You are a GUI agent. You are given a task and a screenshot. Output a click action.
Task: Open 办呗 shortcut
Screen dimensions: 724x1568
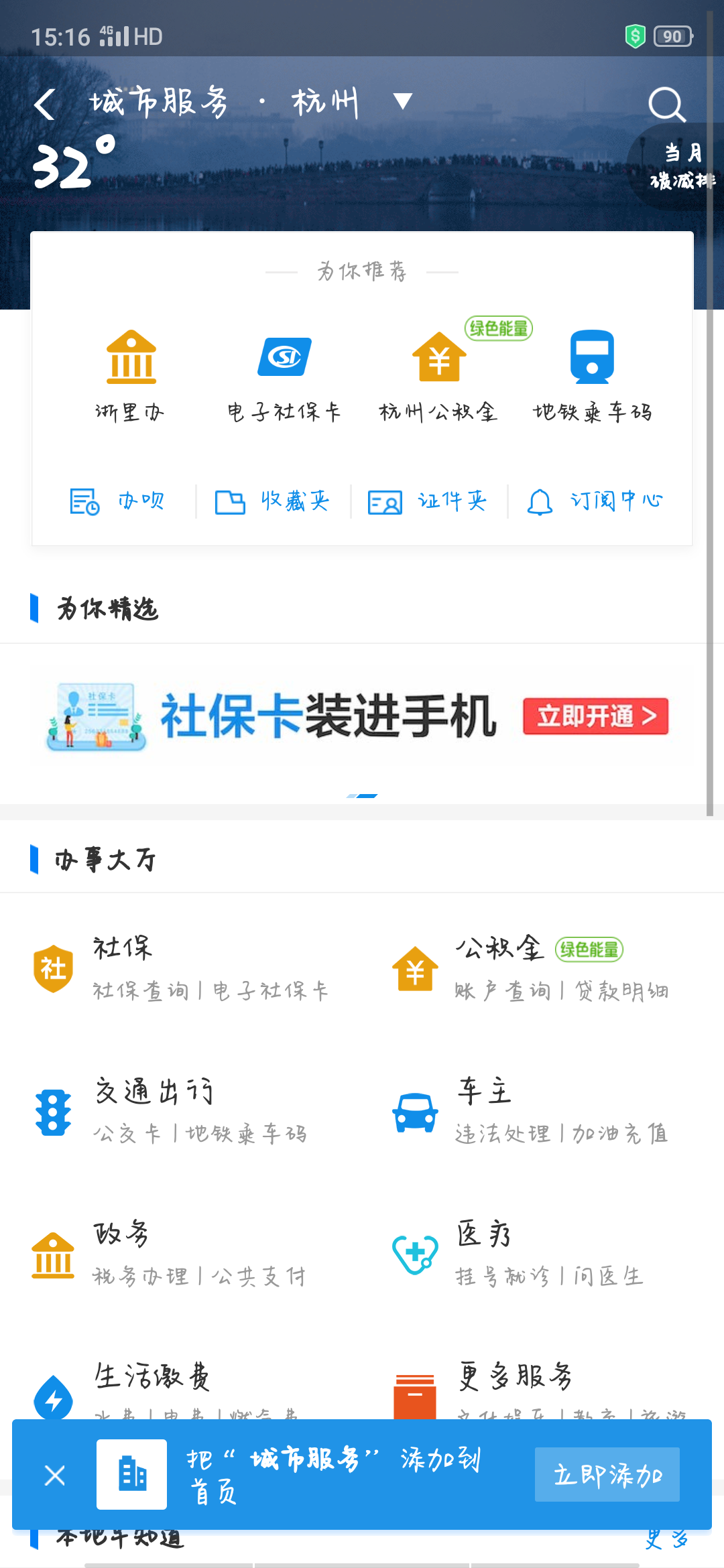tap(118, 501)
